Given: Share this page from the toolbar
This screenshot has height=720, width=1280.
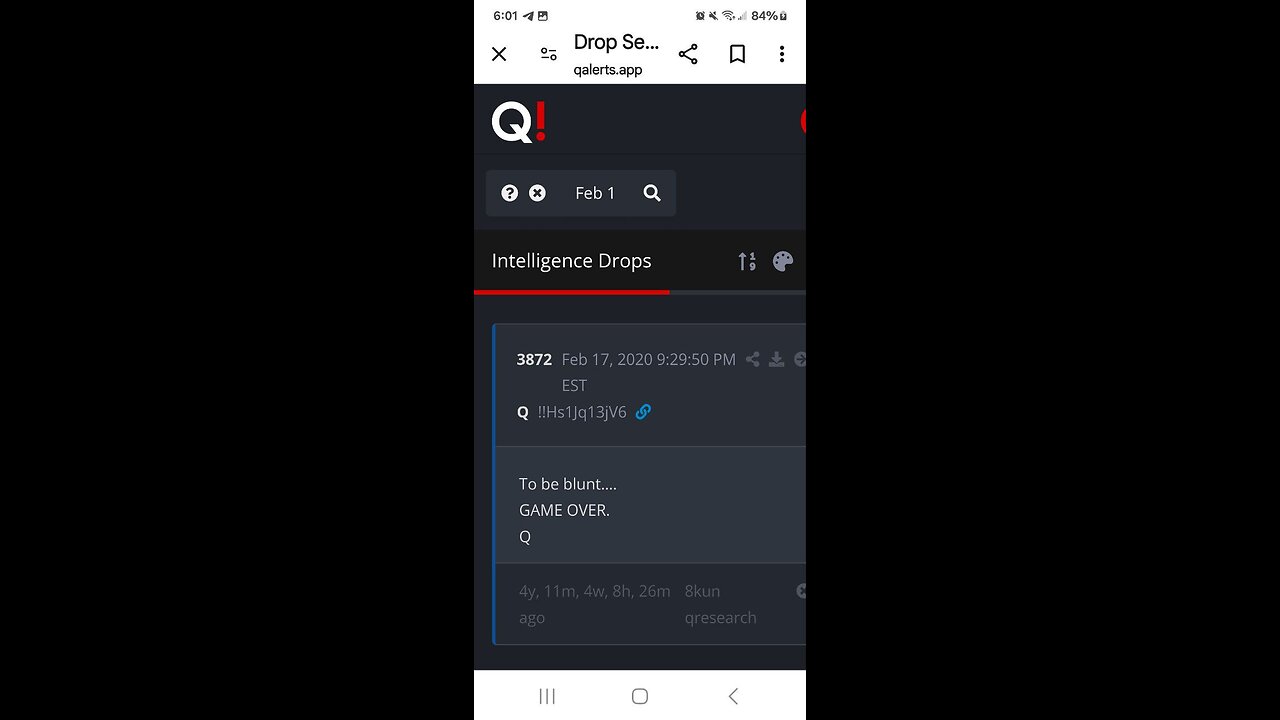Looking at the screenshot, I should pyautogui.click(x=688, y=54).
